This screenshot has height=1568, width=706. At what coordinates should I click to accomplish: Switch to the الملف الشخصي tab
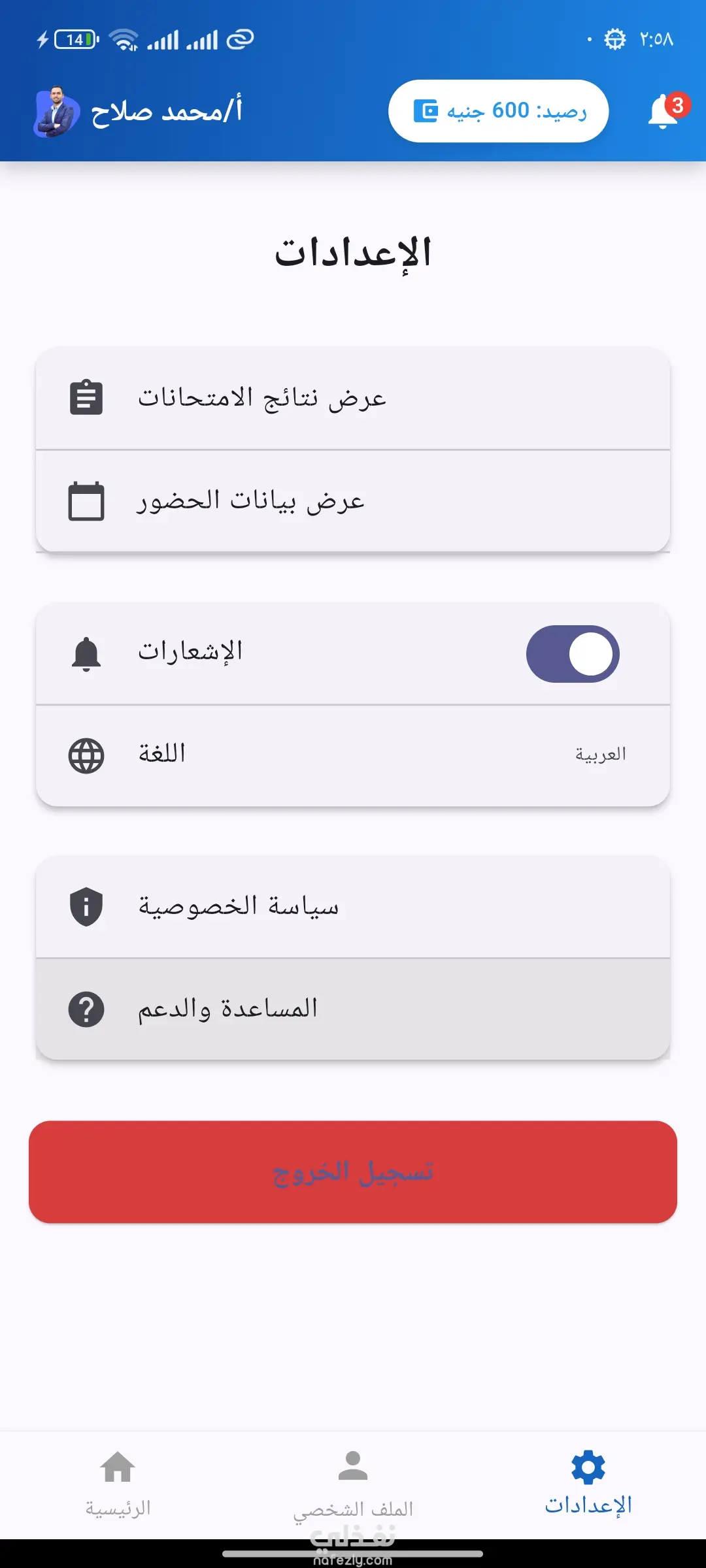(x=353, y=1483)
